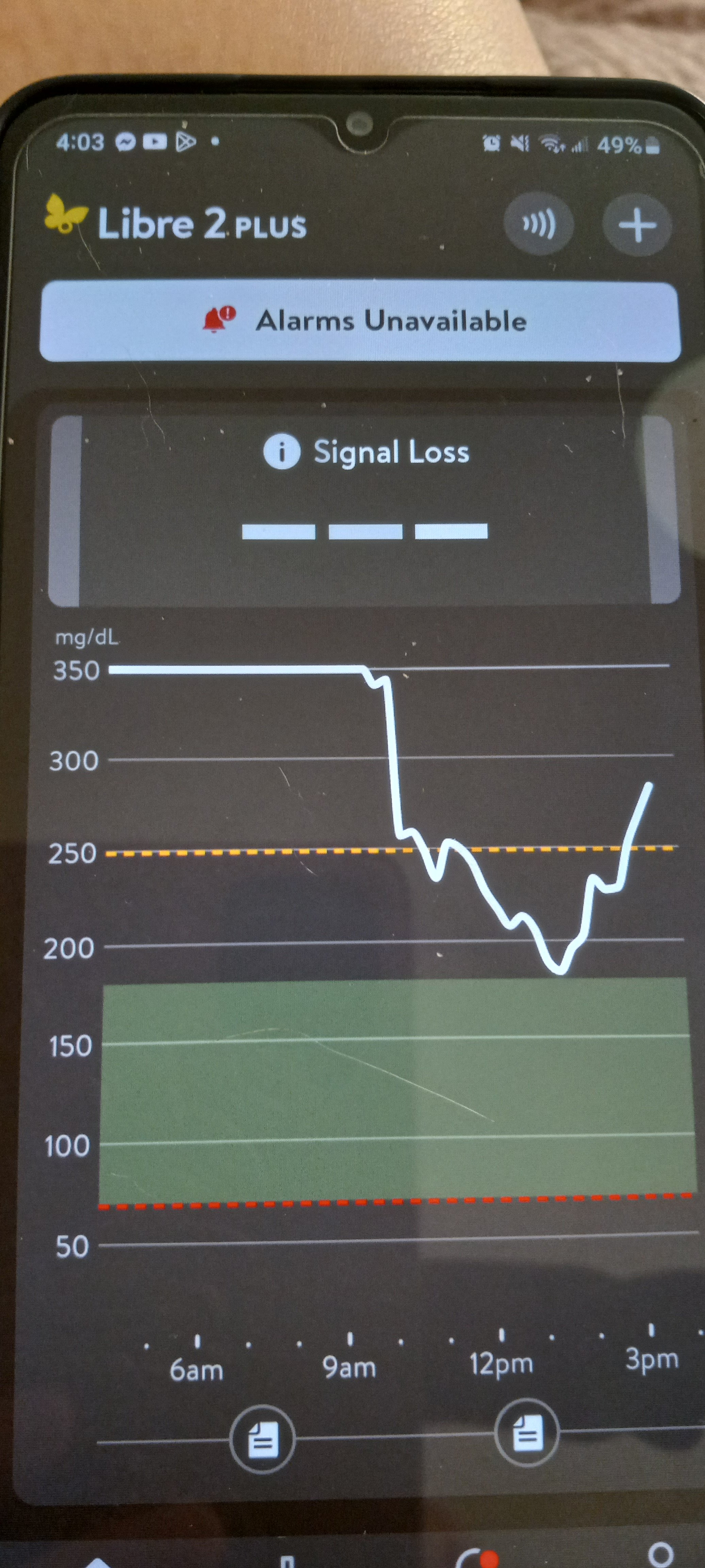Screen dimensions: 705x1568
Task: Open the note icon near 9am
Action: pos(263,1440)
